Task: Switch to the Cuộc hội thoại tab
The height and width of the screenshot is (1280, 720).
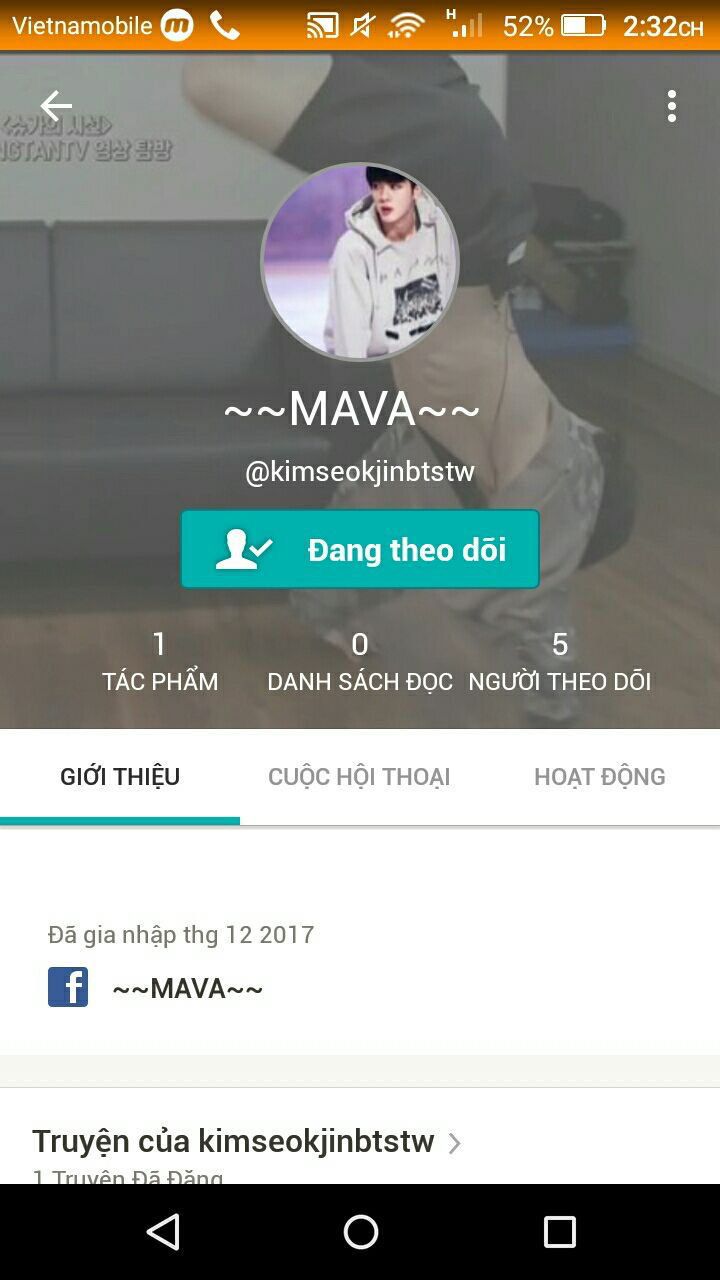Action: (x=359, y=777)
